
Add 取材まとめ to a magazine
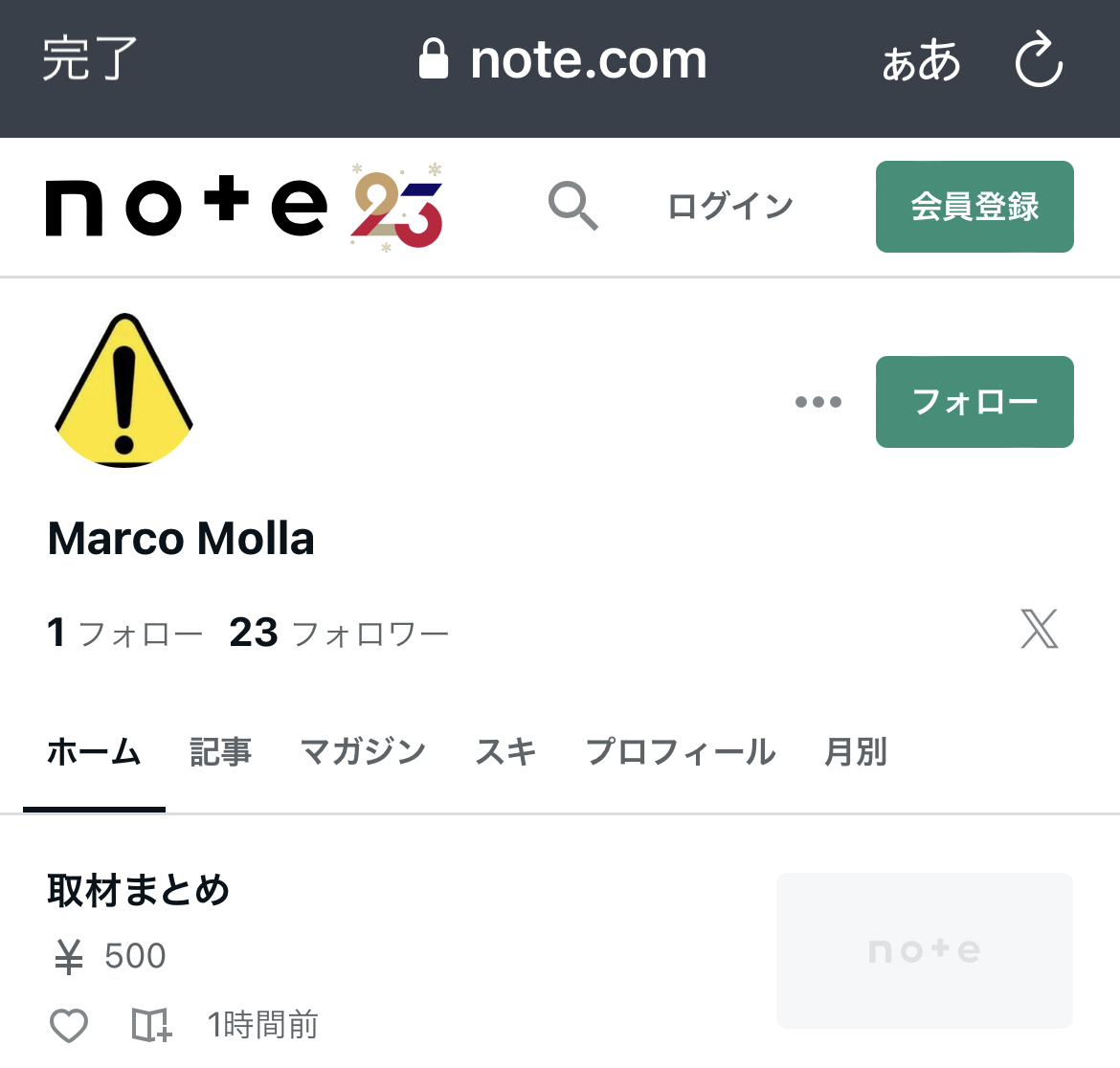(151, 1025)
